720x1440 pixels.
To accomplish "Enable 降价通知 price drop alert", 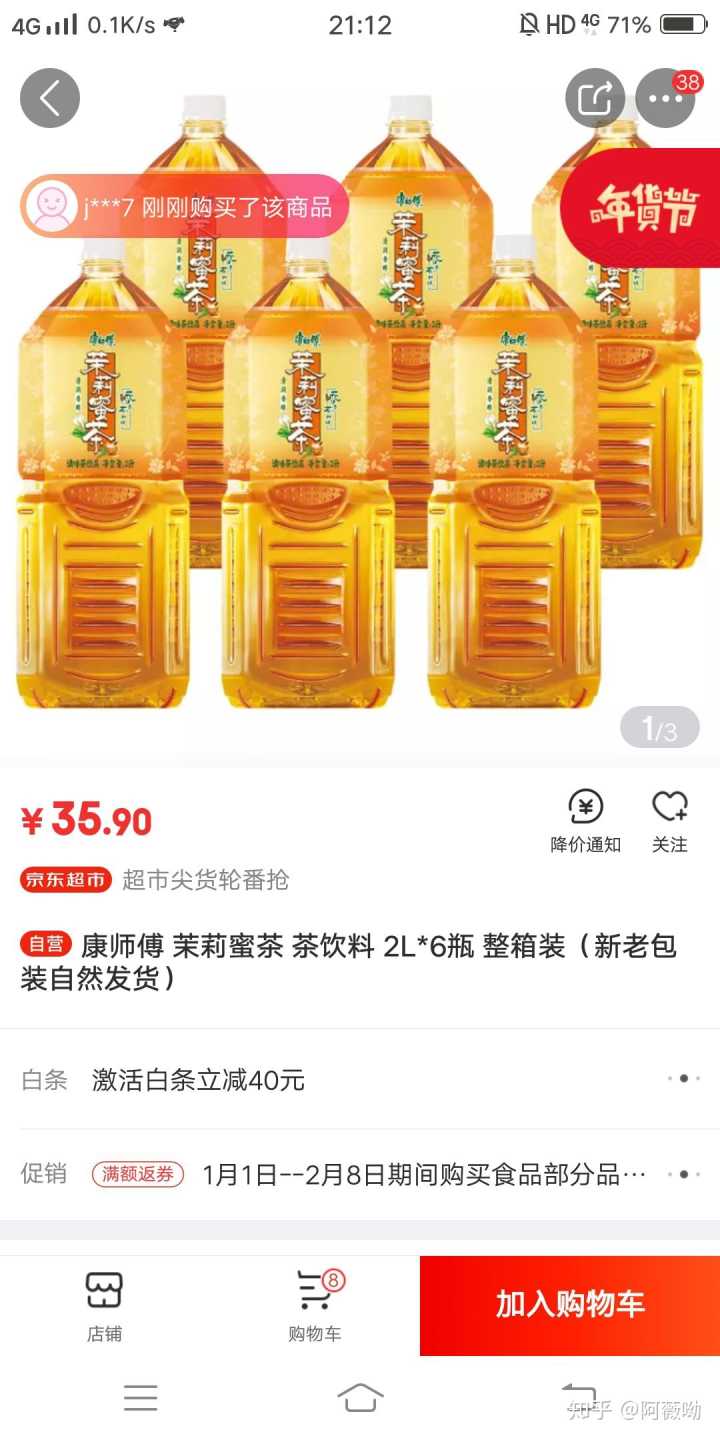I will [x=586, y=820].
